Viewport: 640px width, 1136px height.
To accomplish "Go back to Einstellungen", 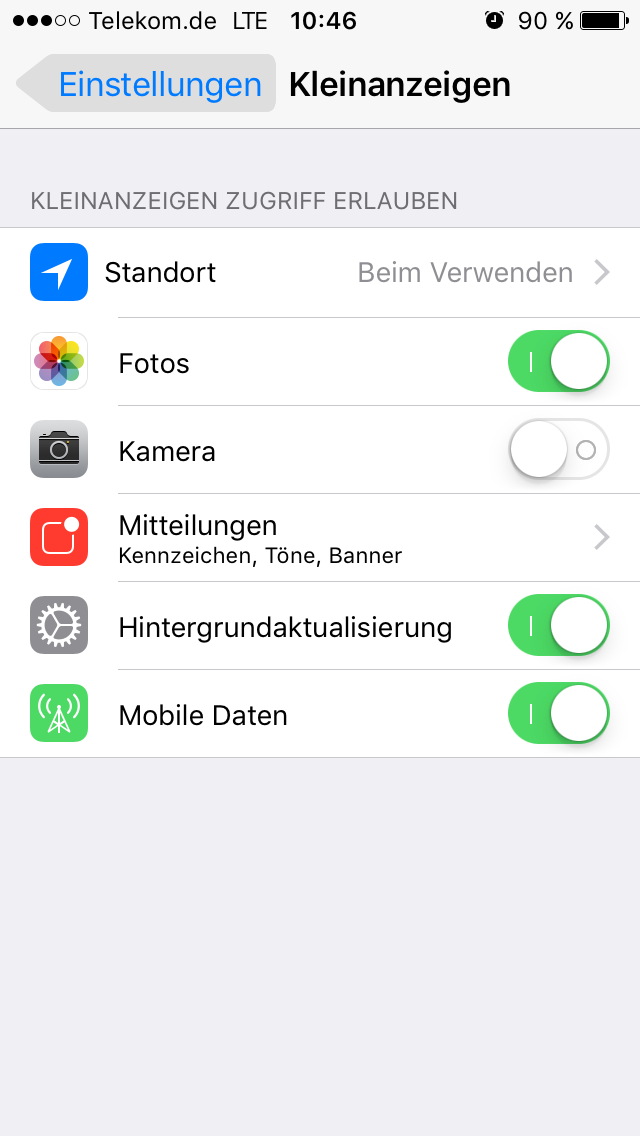I will tap(146, 84).
